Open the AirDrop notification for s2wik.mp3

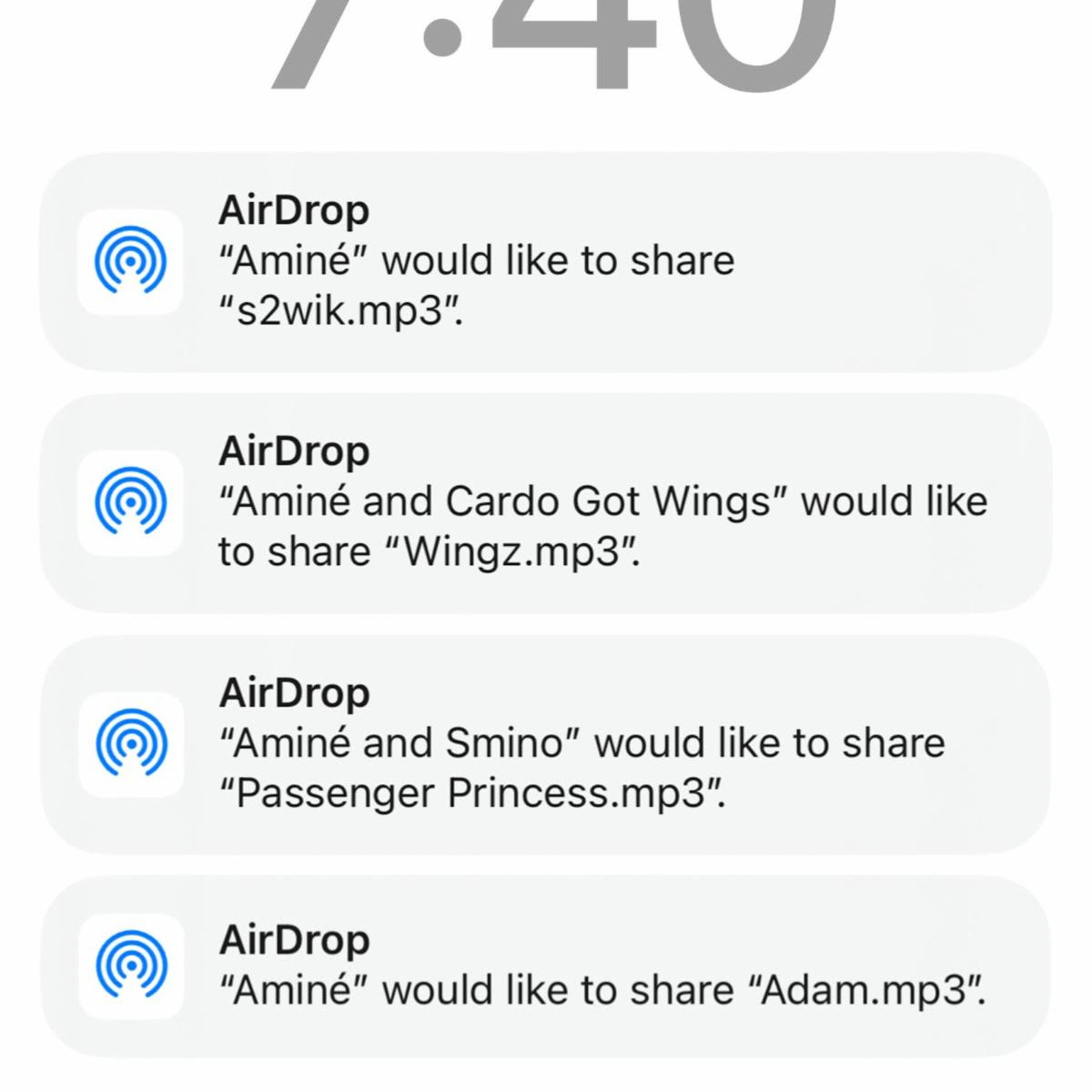click(546, 262)
